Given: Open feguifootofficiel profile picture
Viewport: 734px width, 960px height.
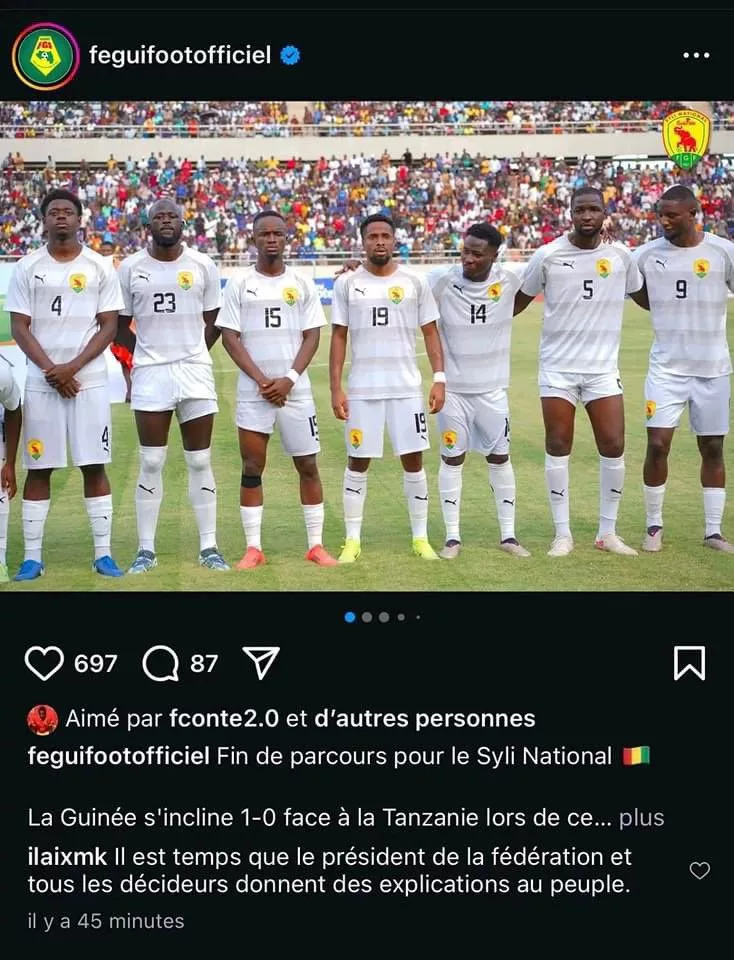Looking at the screenshot, I should point(45,56).
